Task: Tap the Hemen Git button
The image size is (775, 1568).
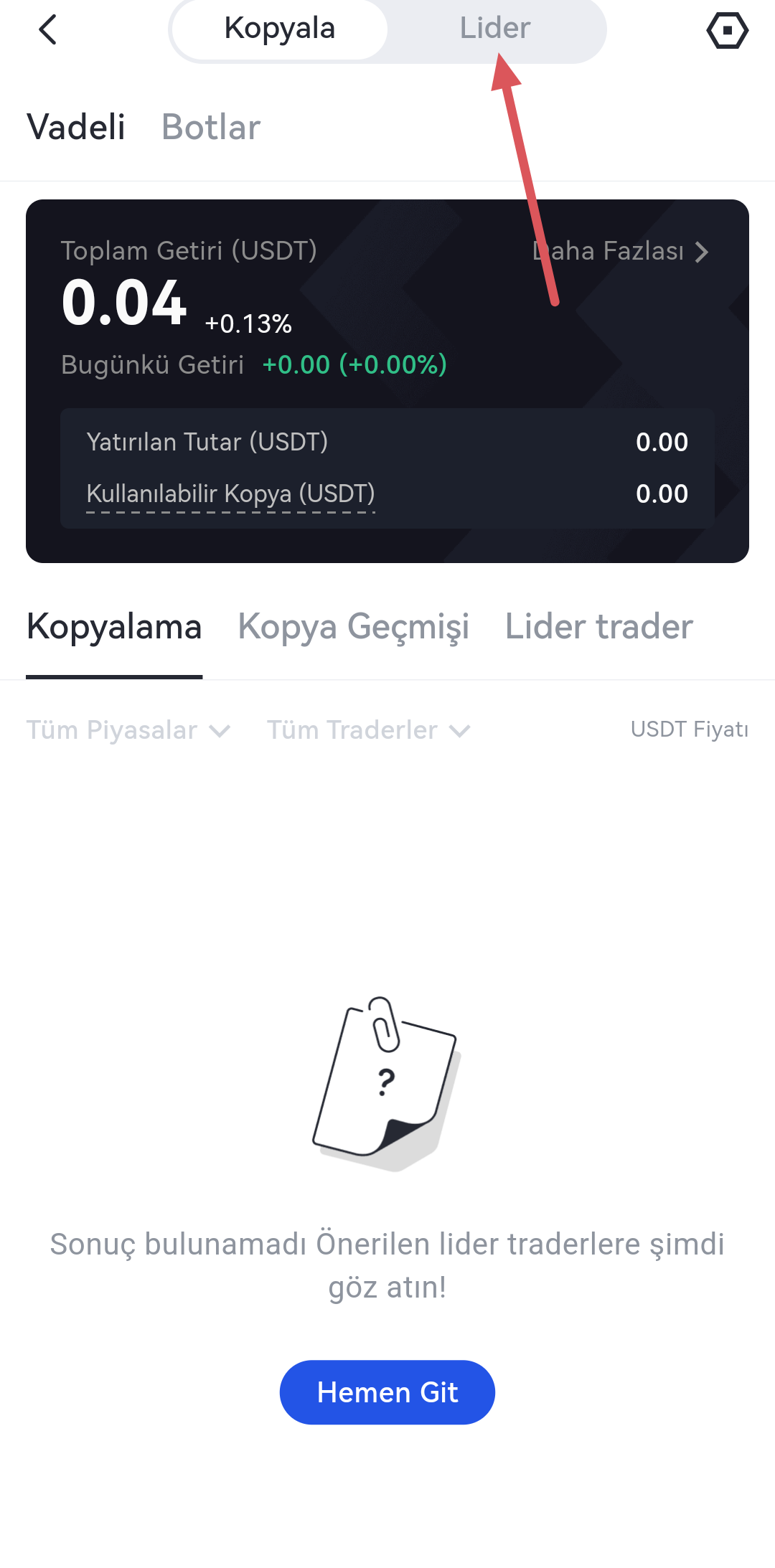Action: pyautogui.click(x=387, y=1392)
